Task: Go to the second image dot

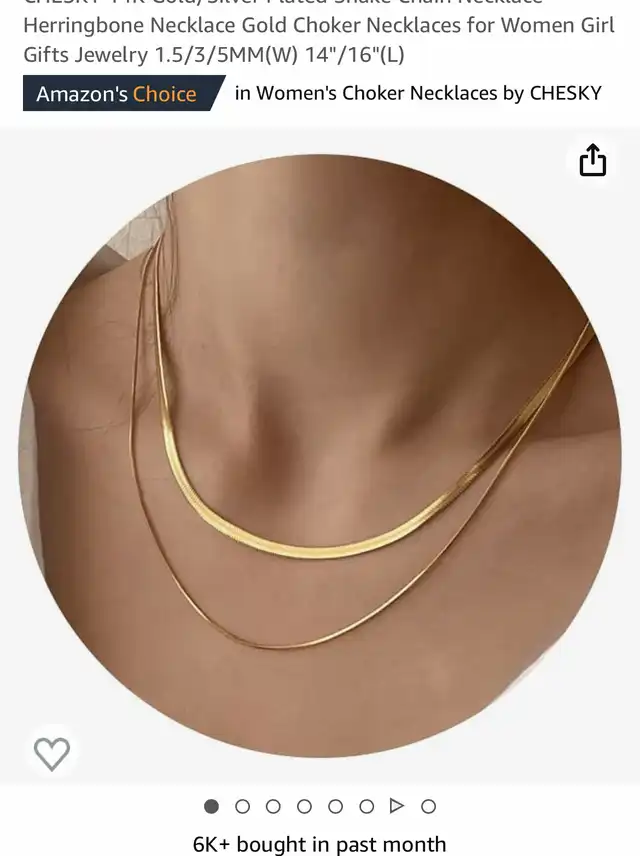Action: click(243, 806)
